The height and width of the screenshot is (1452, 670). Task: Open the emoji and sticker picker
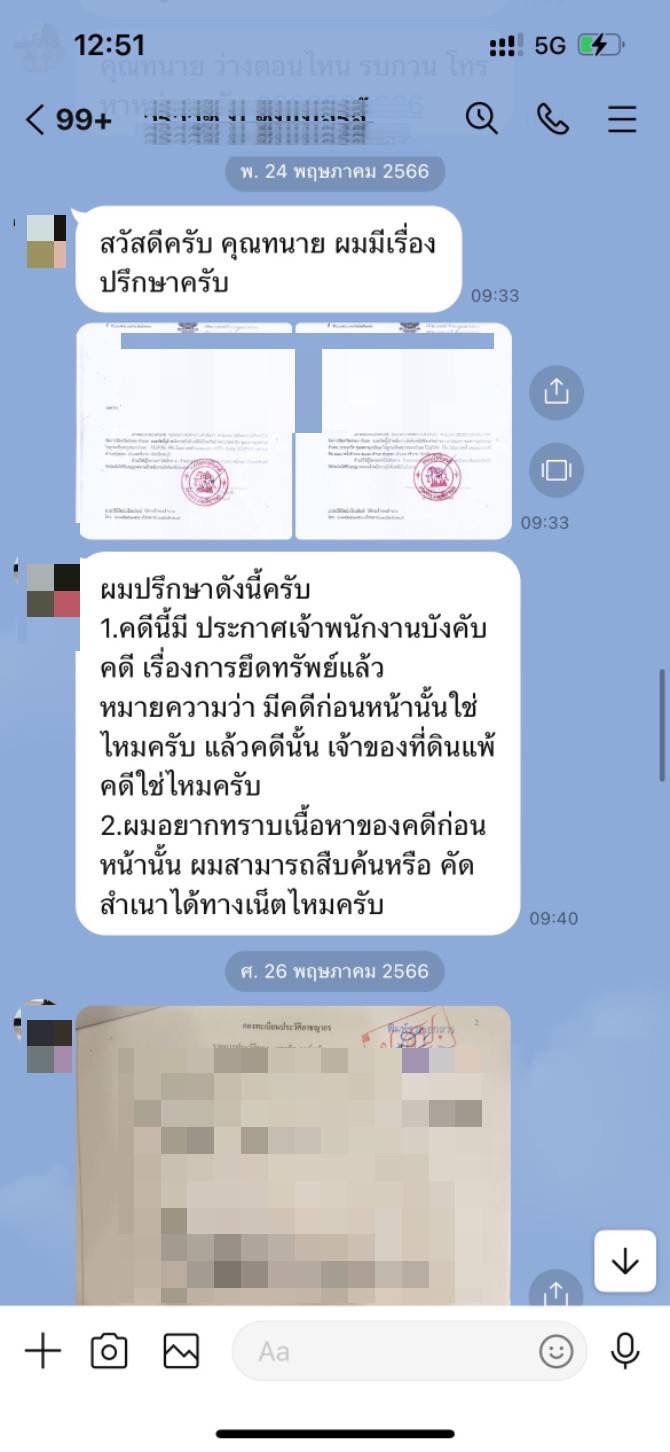tap(556, 1352)
